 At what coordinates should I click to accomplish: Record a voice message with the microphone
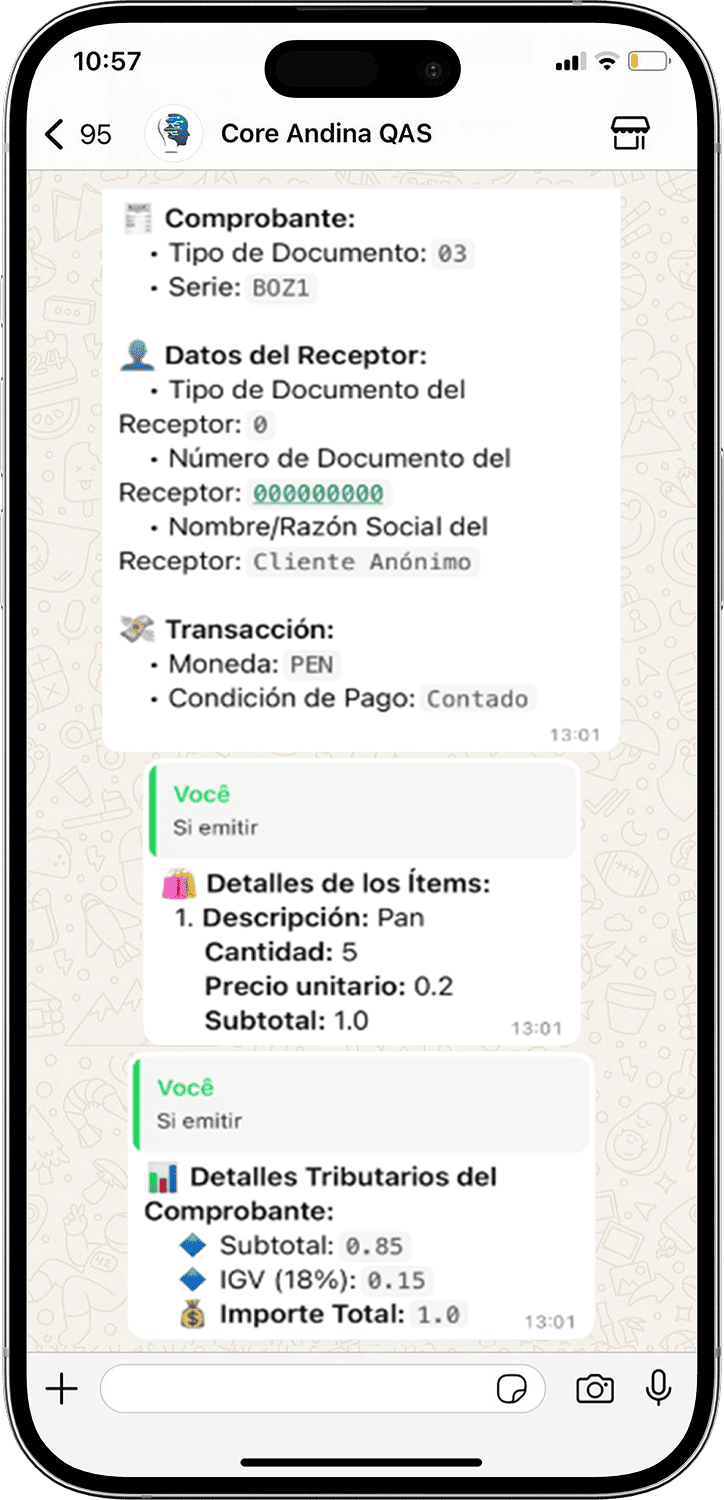tap(658, 1388)
